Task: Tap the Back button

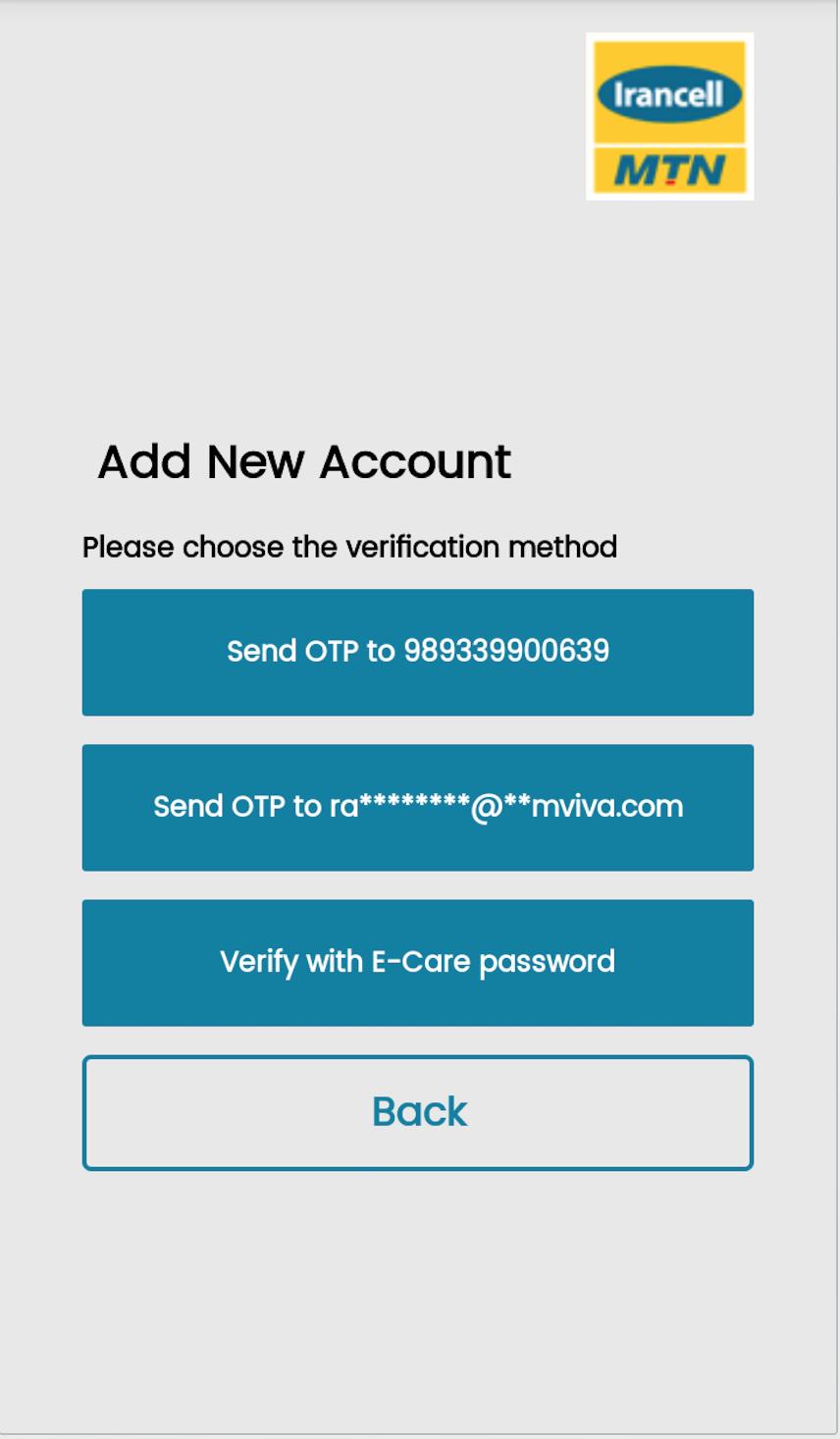Action: [x=418, y=1112]
